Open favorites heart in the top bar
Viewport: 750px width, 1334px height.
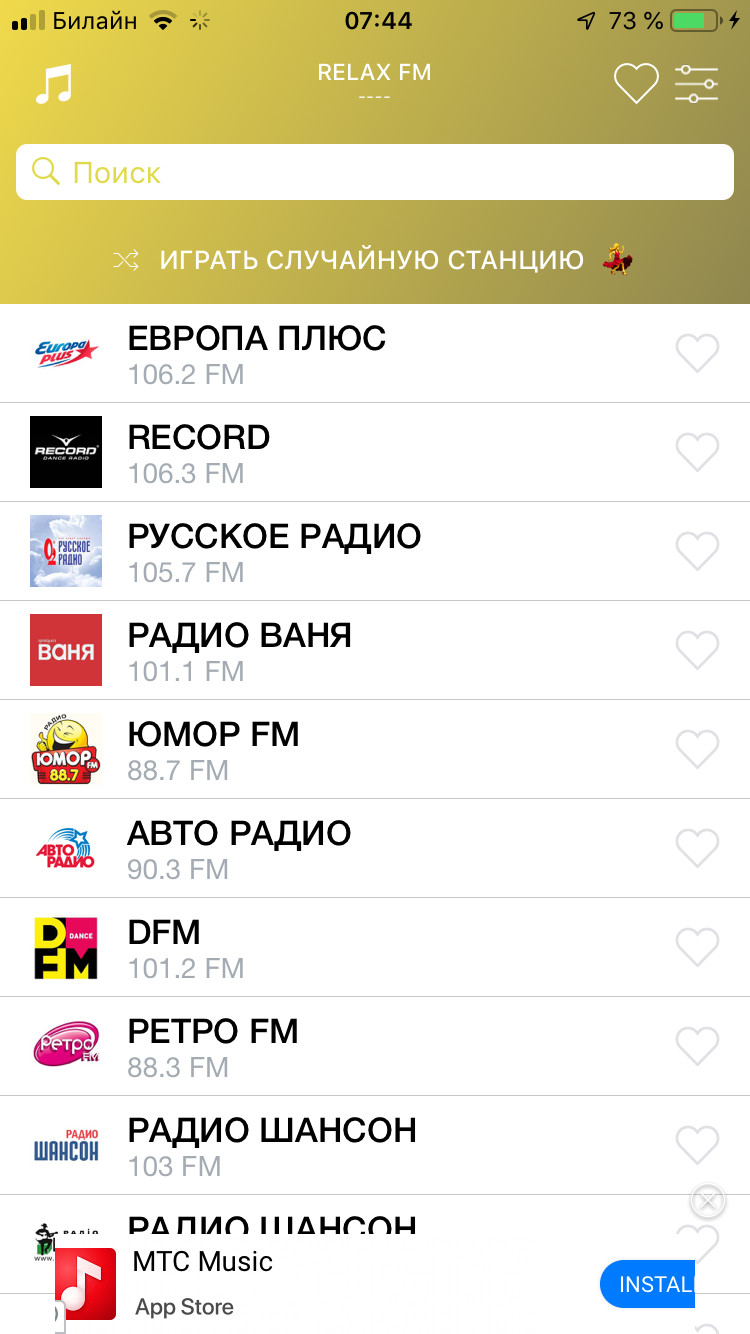[636, 84]
